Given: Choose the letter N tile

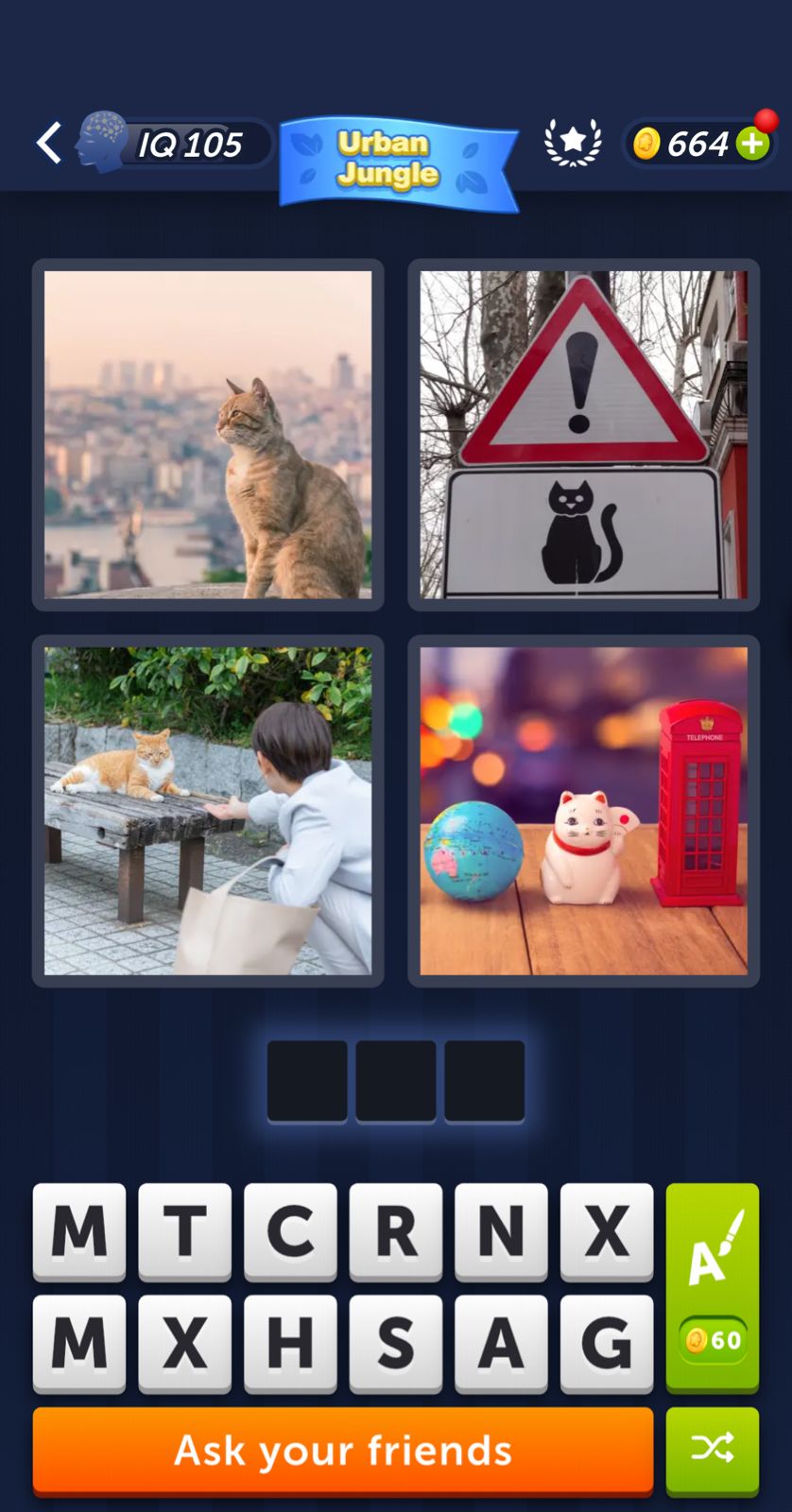Looking at the screenshot, I should [x=501, y=1231].
